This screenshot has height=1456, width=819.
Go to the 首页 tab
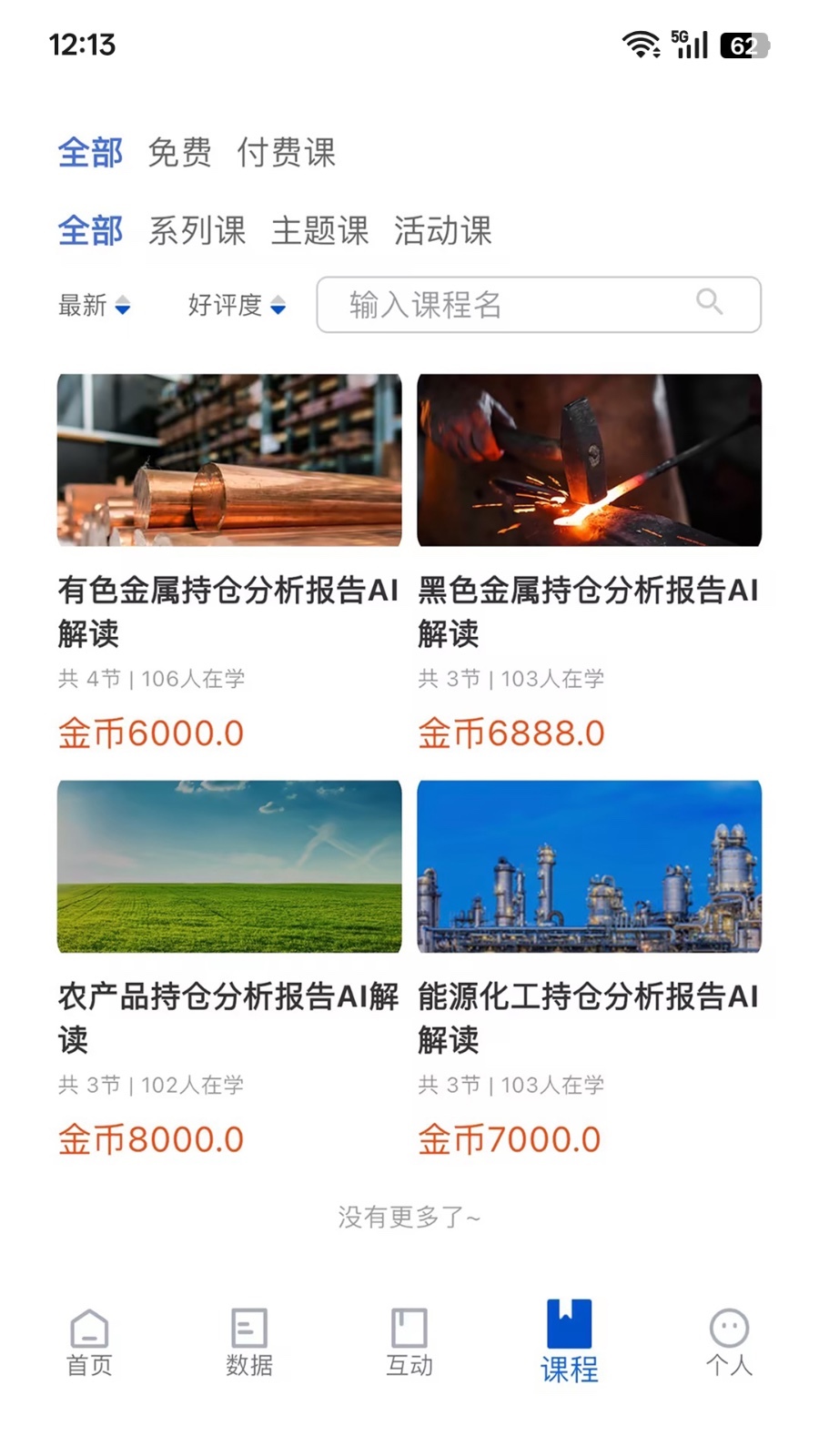(89, 1342)
